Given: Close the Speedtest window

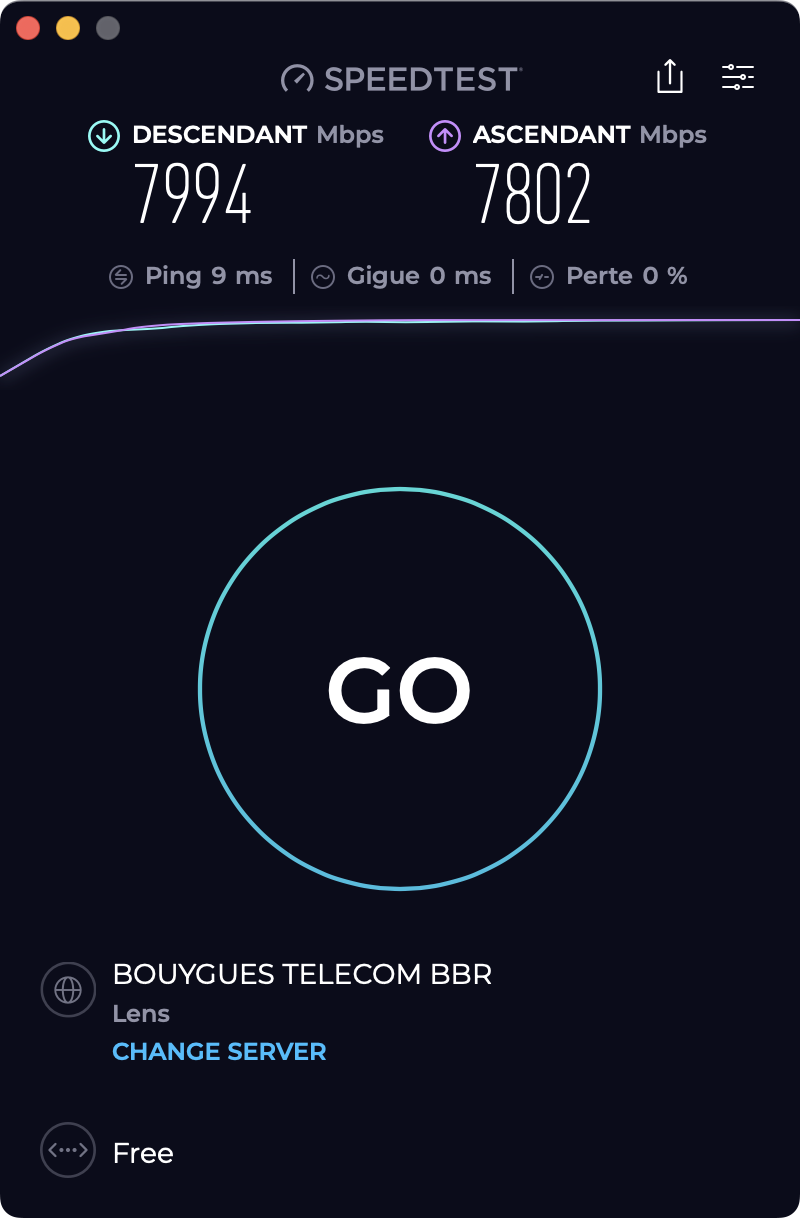Looking at the screenshot, I should pos(28,28).
